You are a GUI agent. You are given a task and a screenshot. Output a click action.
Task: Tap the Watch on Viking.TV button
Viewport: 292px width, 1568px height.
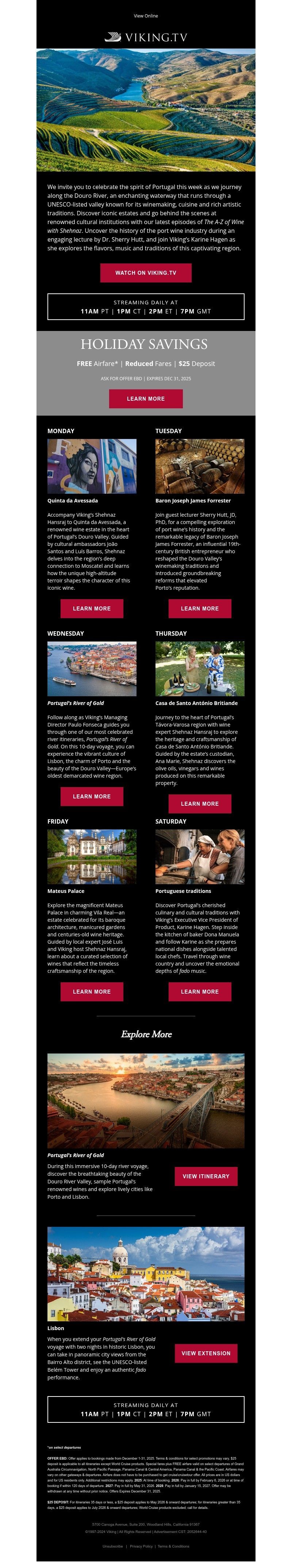(145, 273)
